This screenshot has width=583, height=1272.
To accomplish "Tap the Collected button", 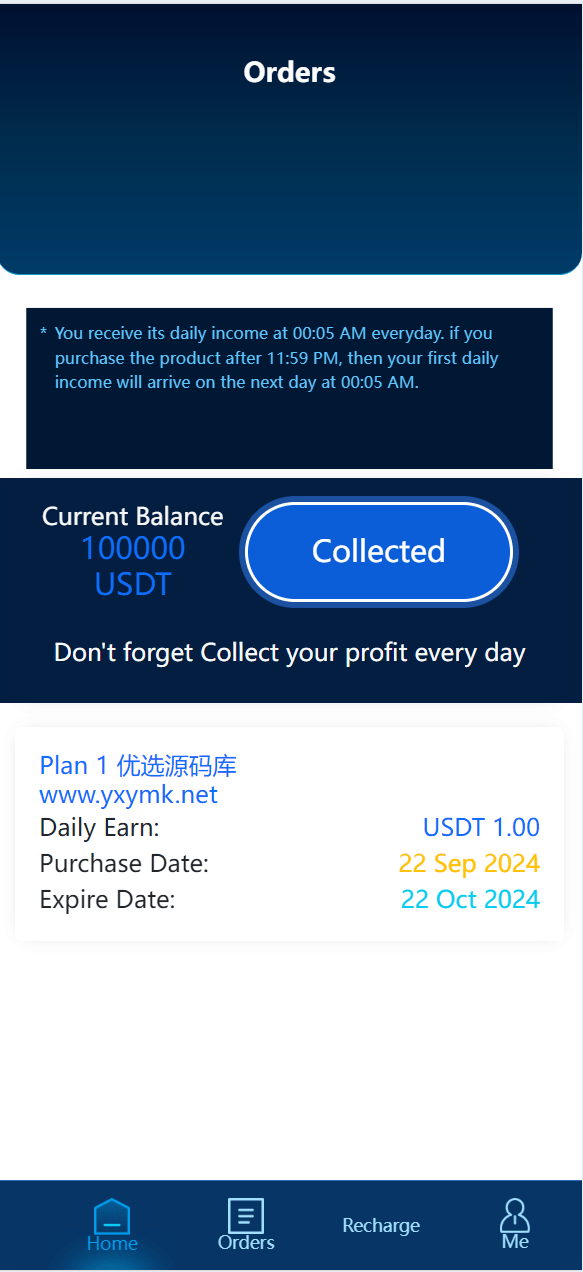I will tap(378, 551).
